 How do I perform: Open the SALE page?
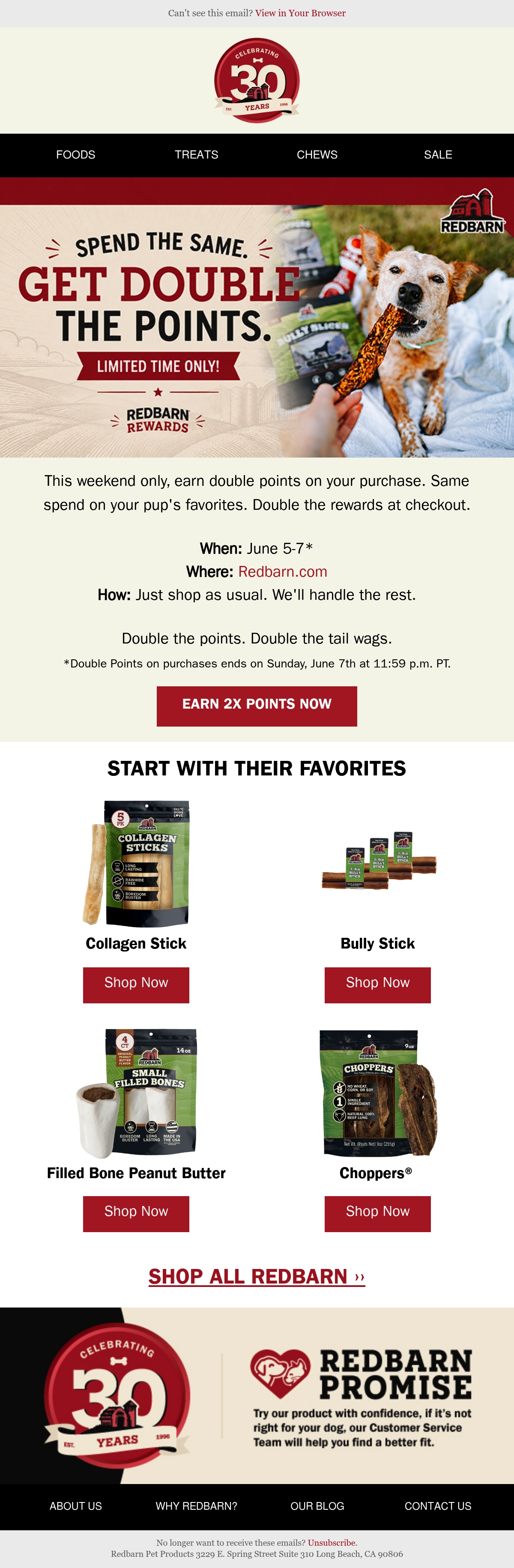[438, 155]
